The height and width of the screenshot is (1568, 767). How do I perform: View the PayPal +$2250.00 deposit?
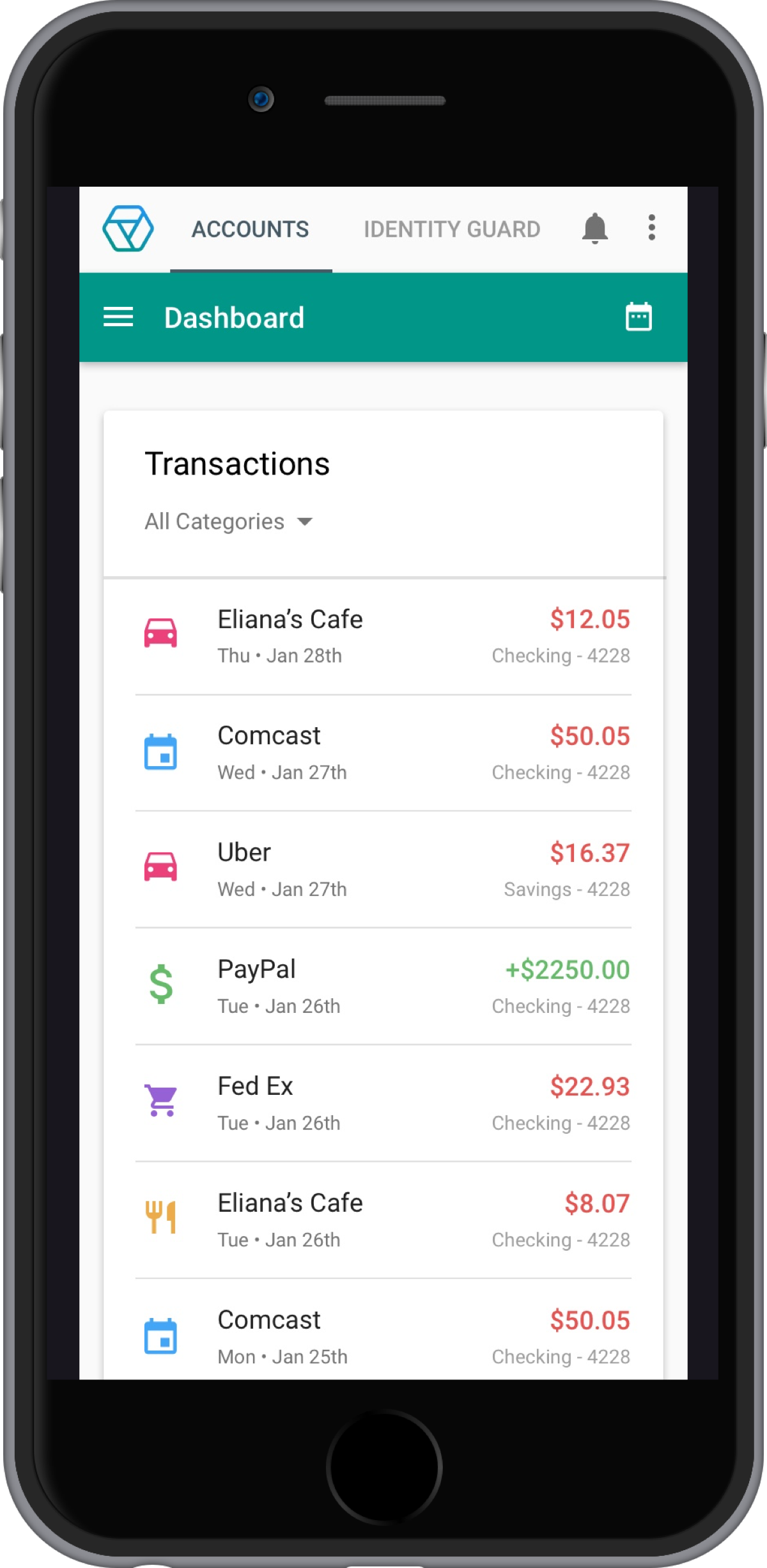tap(383, 987)
